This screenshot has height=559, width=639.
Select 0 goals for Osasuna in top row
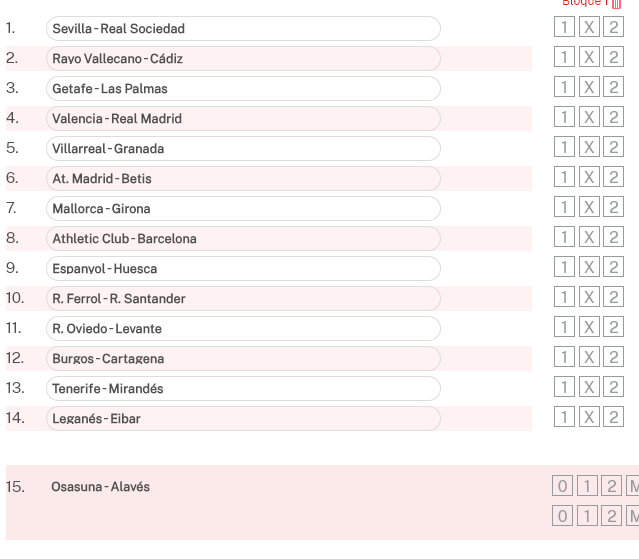564,487
